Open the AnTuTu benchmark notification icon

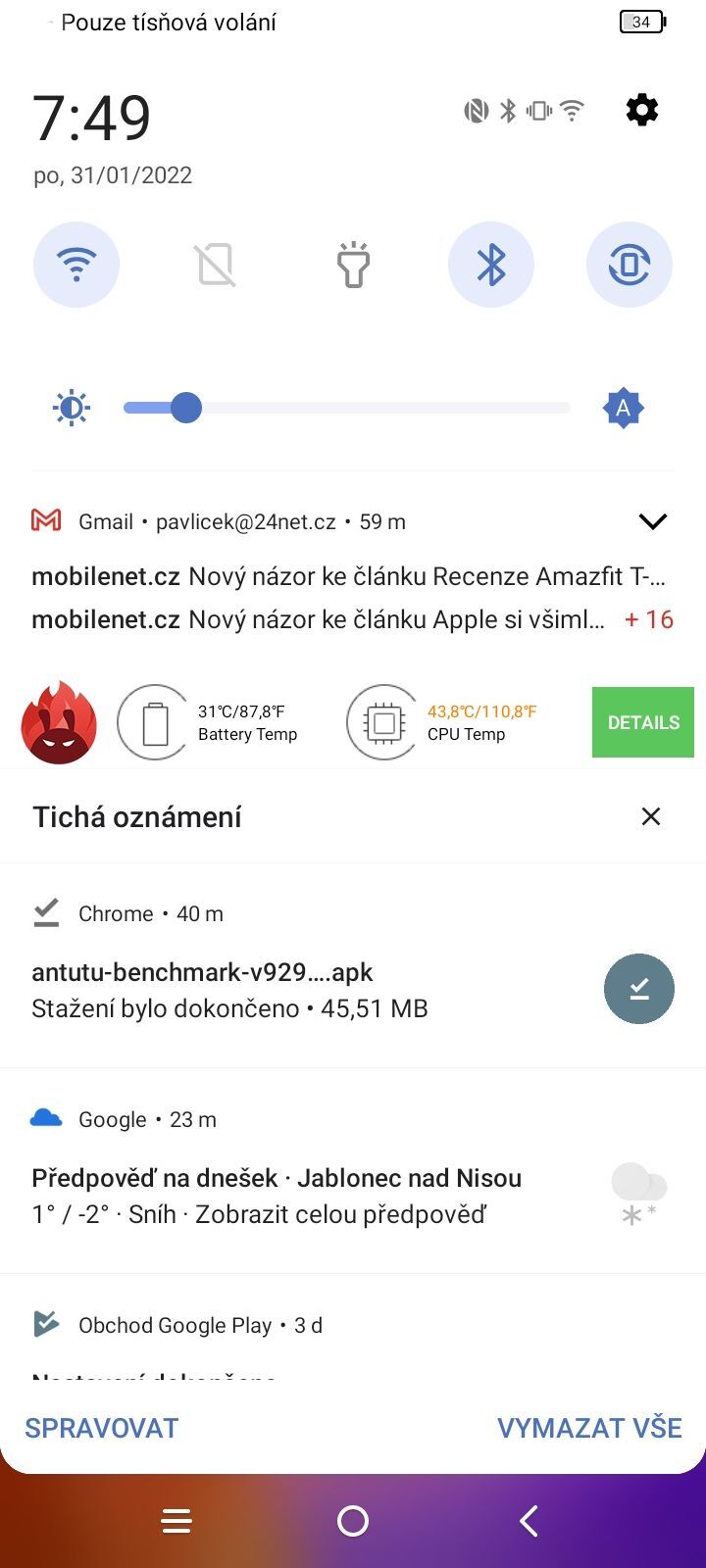[57, 722]
